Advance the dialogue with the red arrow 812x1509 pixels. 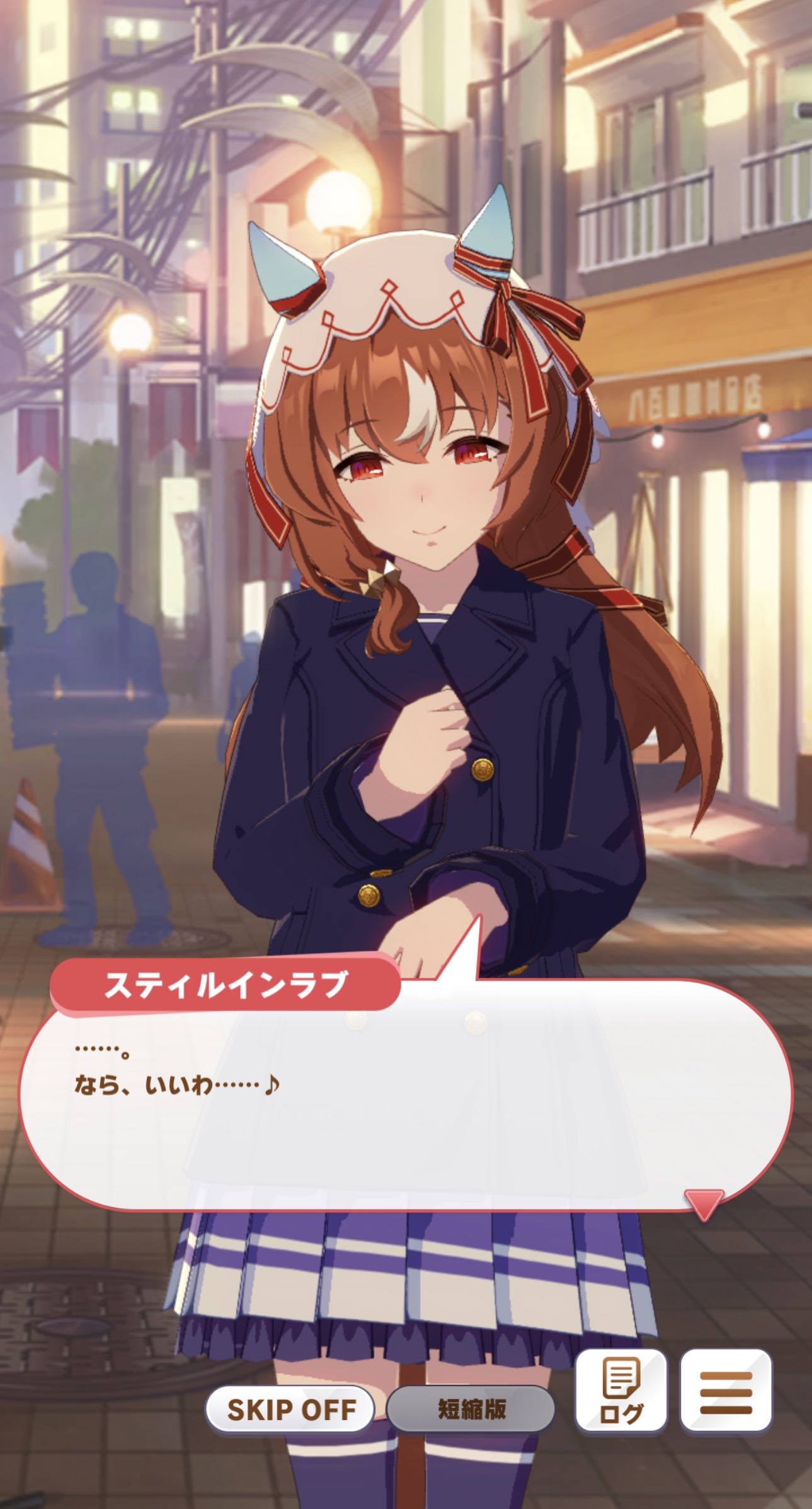[704, 1204]
